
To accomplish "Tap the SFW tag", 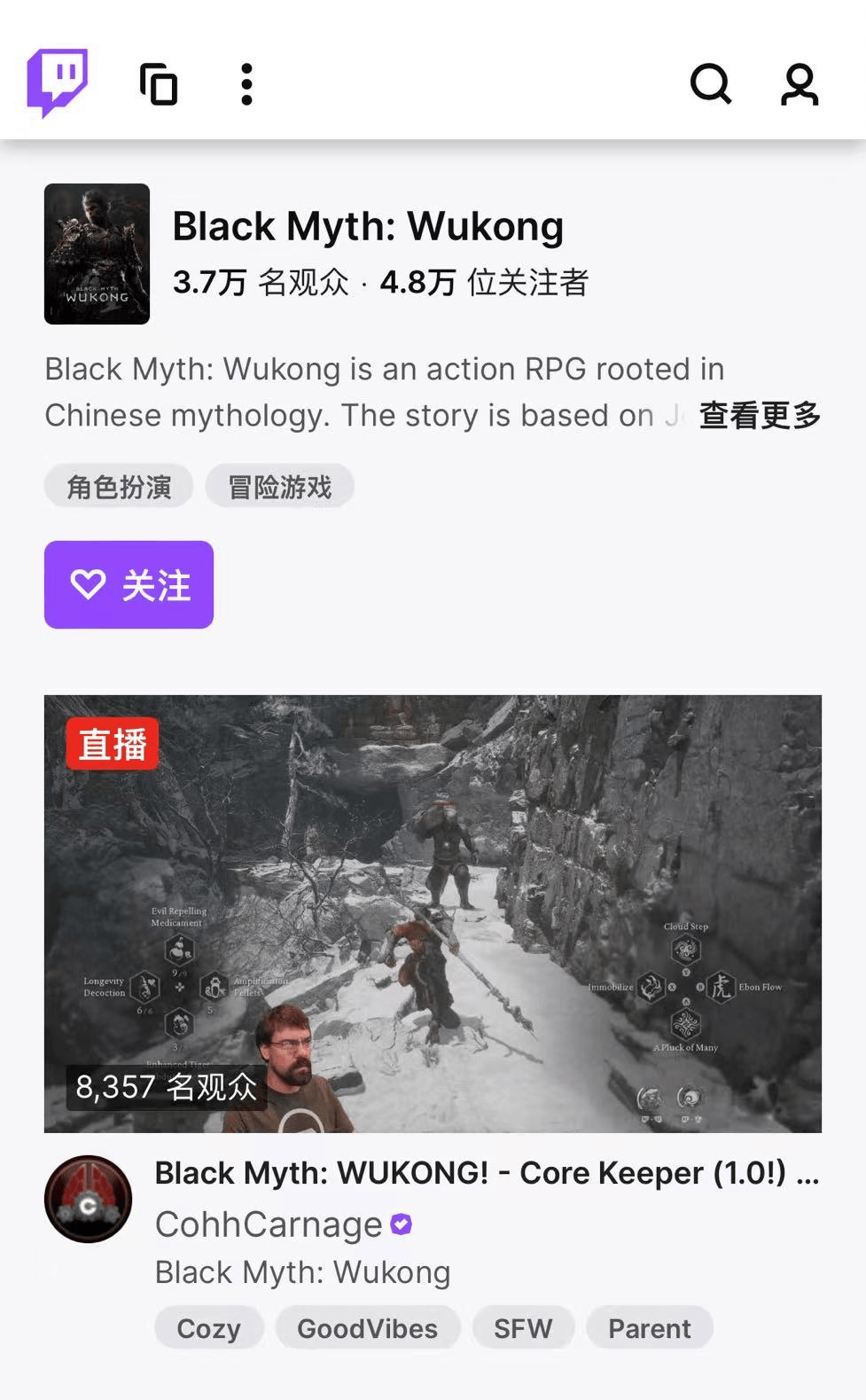I will (523, 1328).
